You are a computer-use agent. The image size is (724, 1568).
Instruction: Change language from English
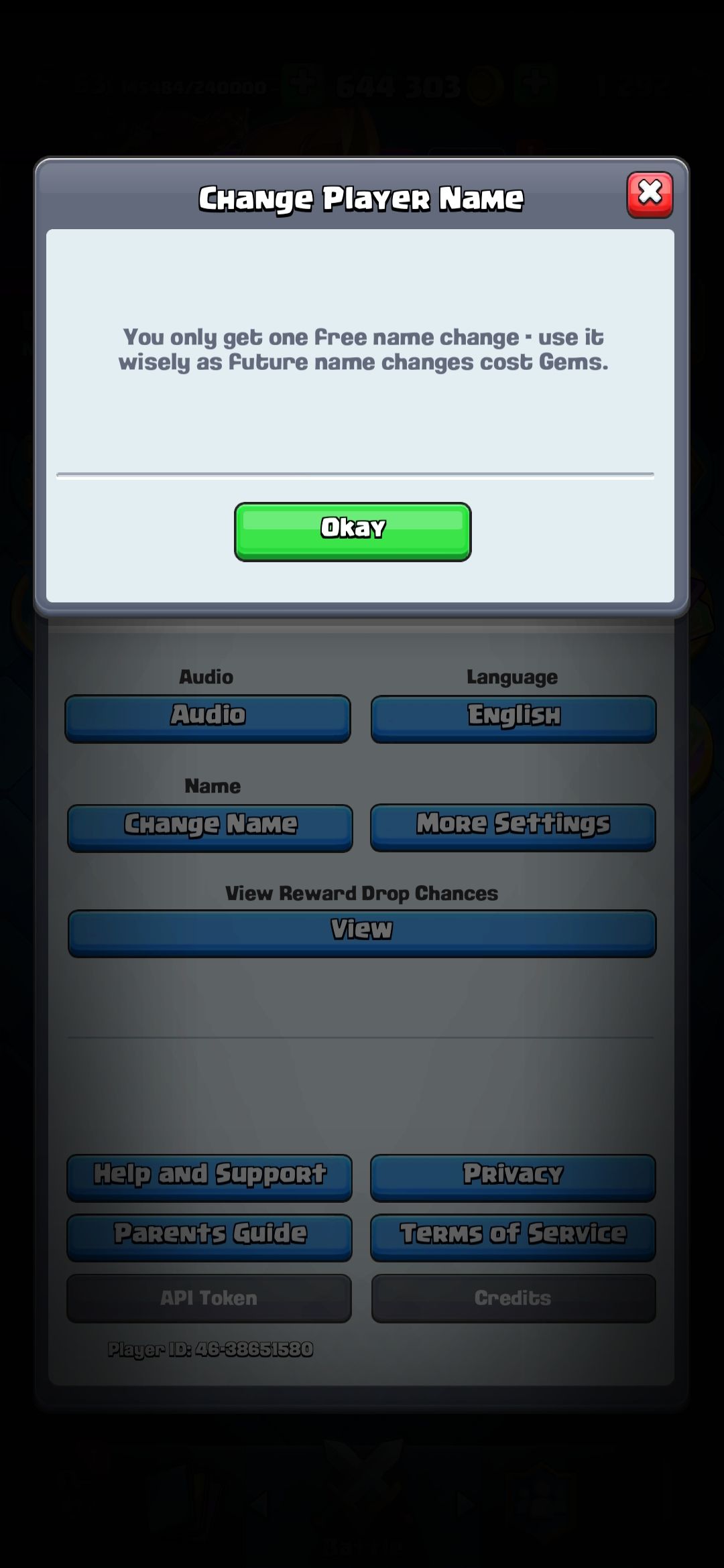click(x=514, y=718)
